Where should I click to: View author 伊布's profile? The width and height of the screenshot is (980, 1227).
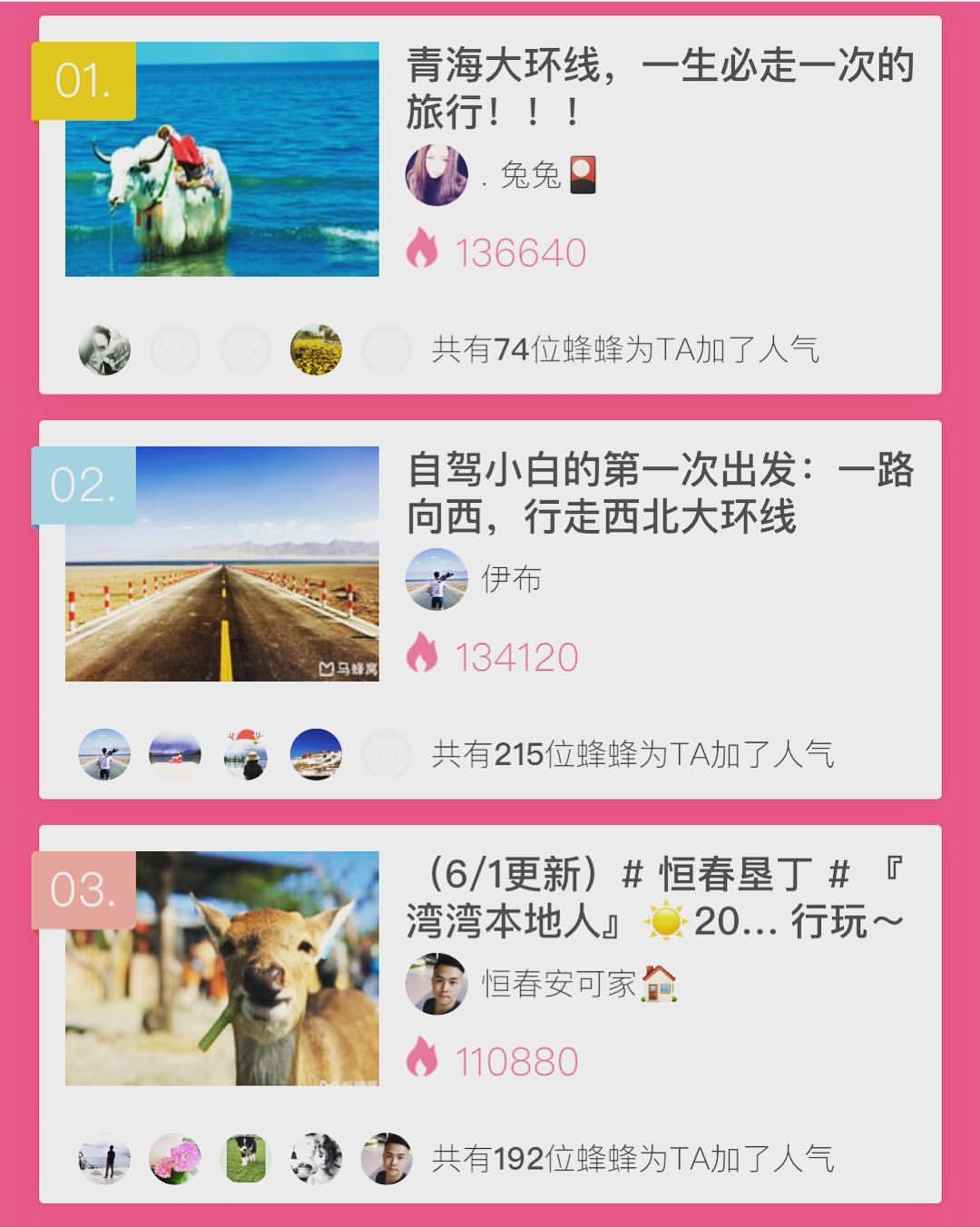click(436, 579)
